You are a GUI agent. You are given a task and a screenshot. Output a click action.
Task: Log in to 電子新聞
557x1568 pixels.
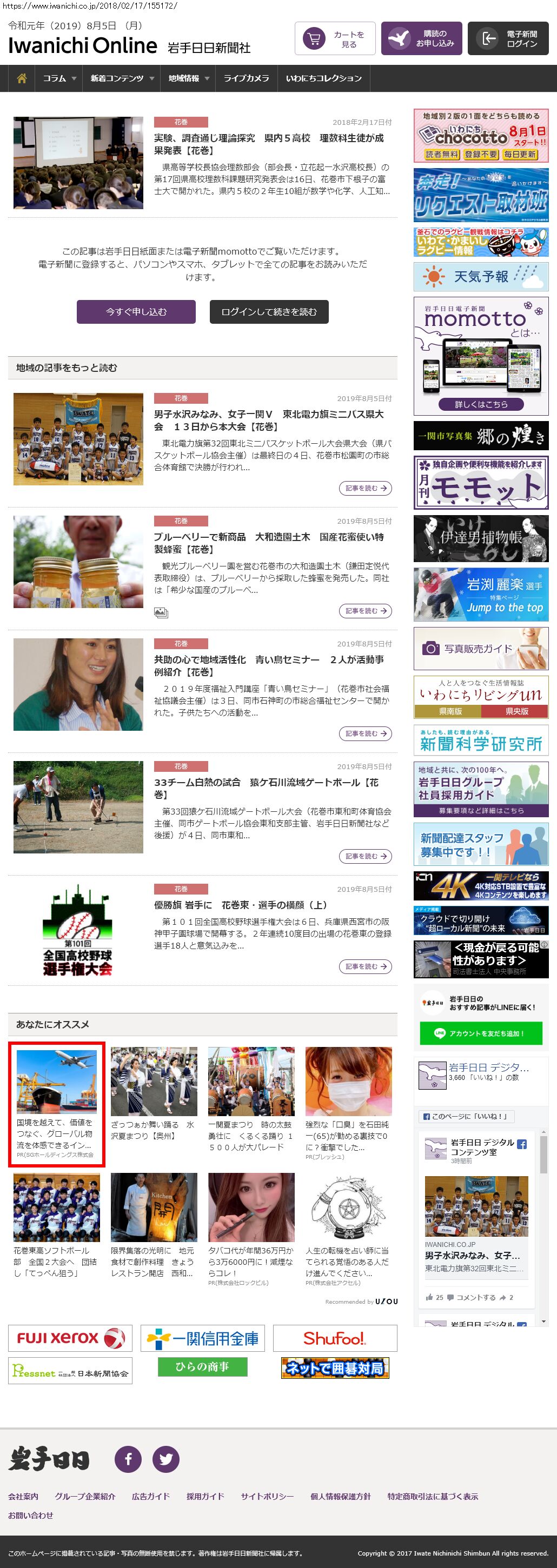tap(508, 39)
